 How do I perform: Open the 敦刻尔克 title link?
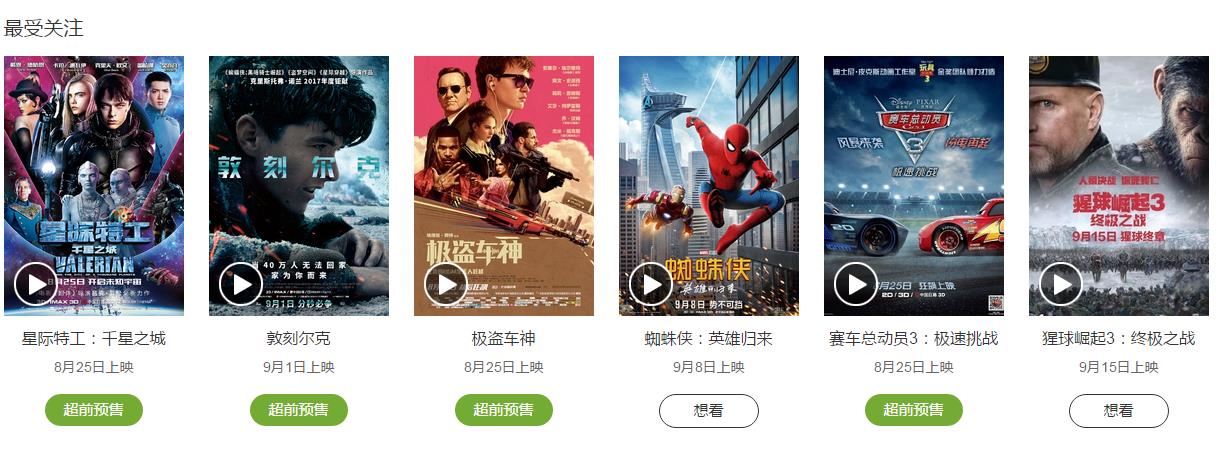299,338
